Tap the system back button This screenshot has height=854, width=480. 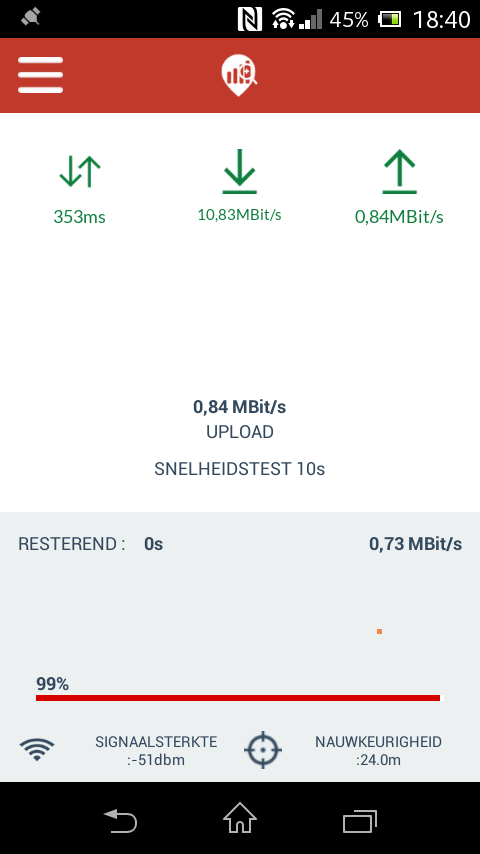(120, 820)
